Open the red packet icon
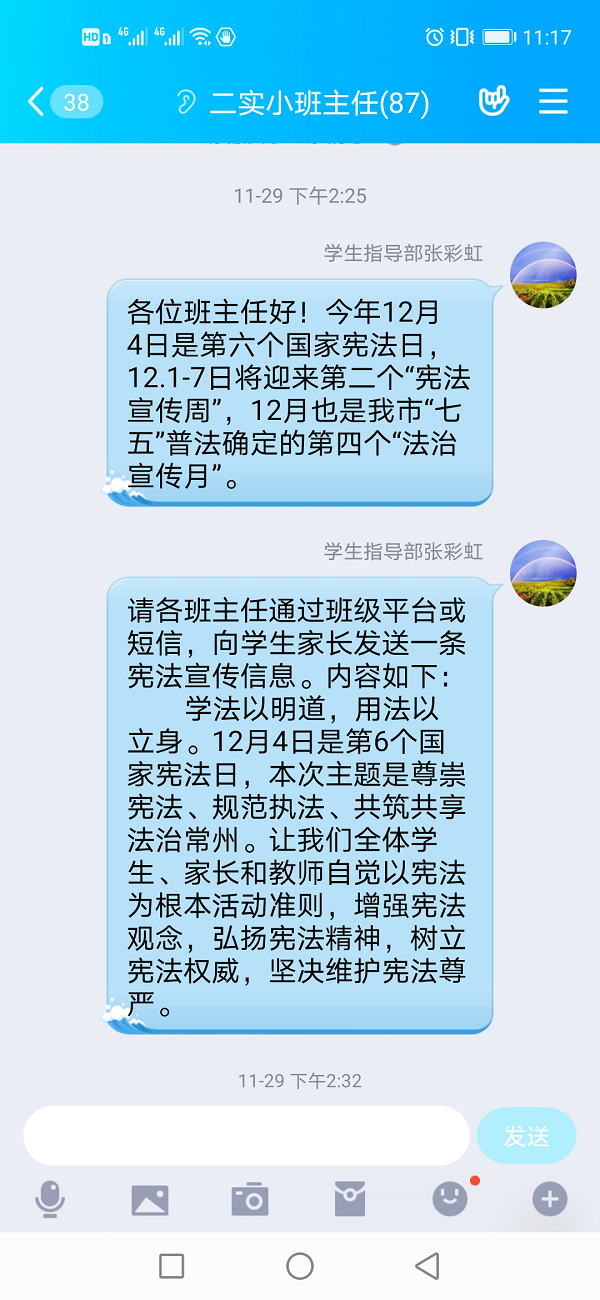 [x=350, y=1198]
